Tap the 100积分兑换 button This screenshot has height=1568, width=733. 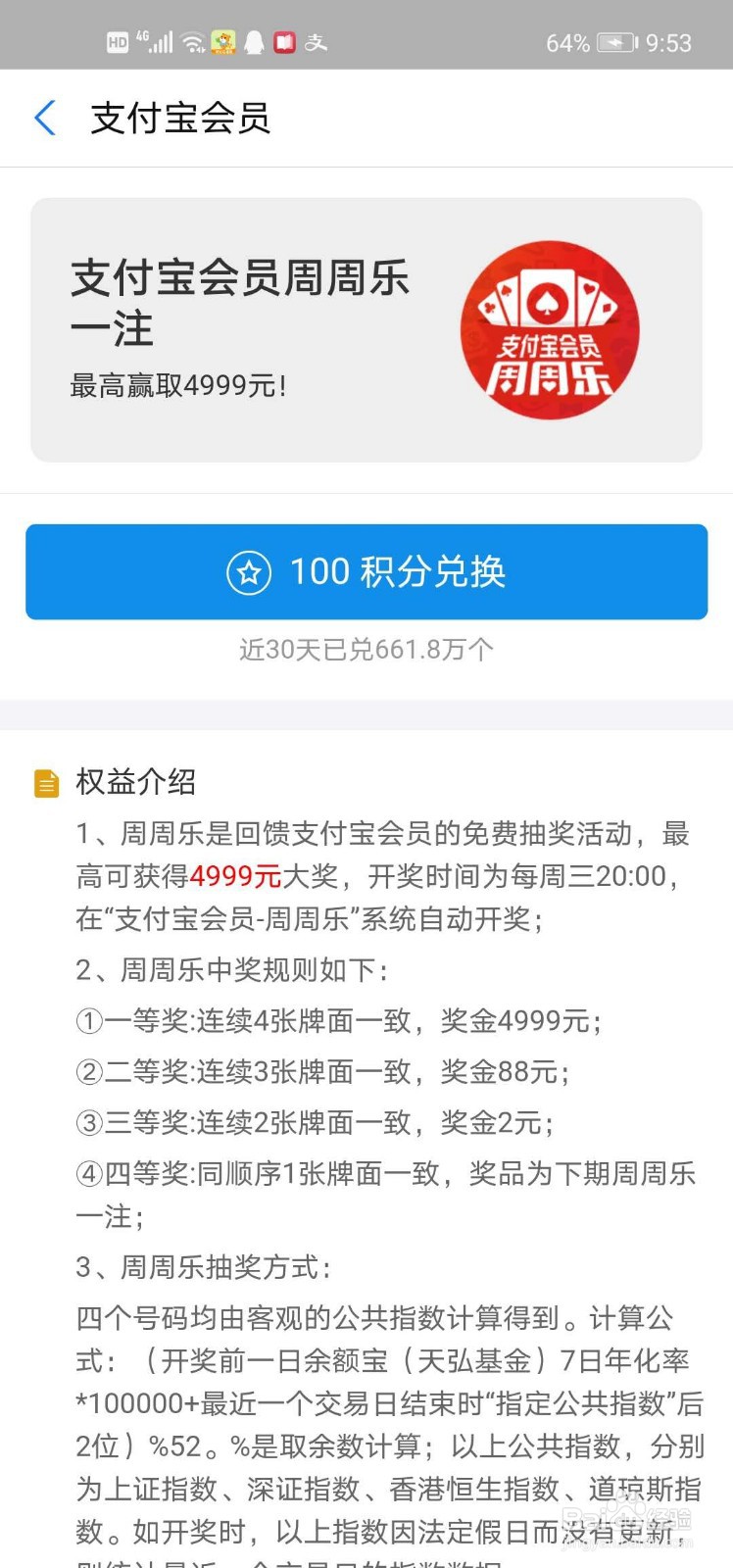(366, 571)
